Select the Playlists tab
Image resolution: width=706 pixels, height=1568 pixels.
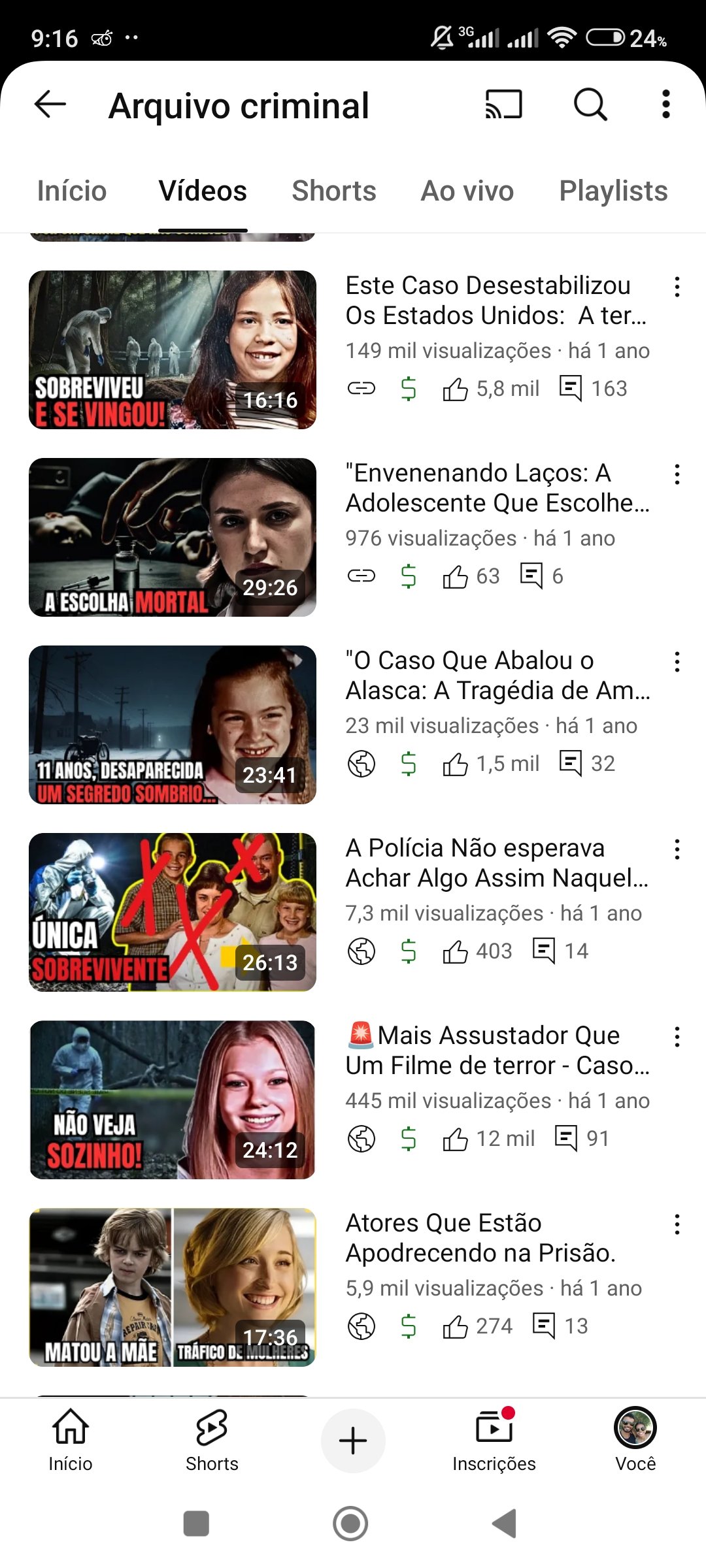613,191
